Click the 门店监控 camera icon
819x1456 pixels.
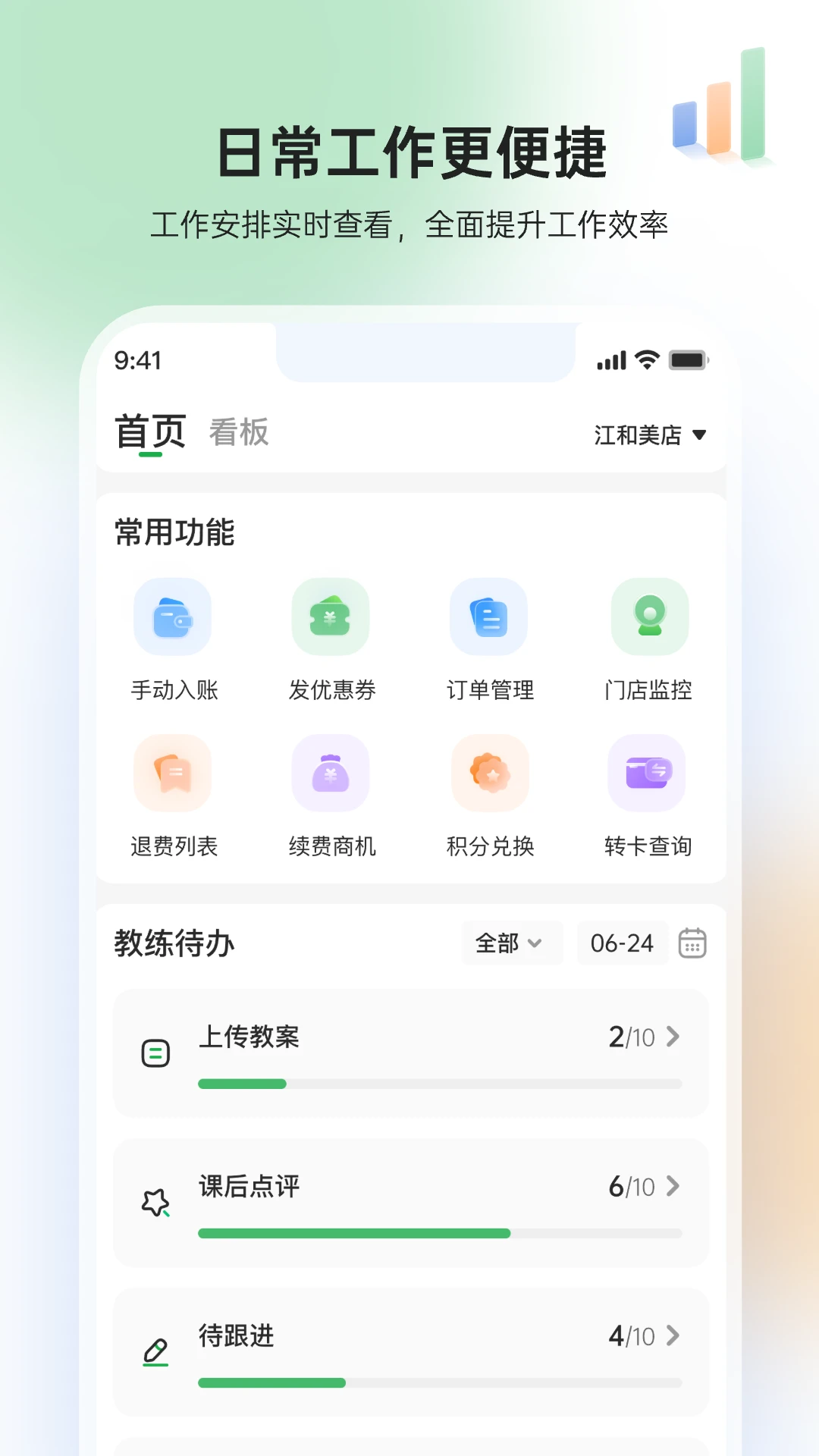pos(649,616)
